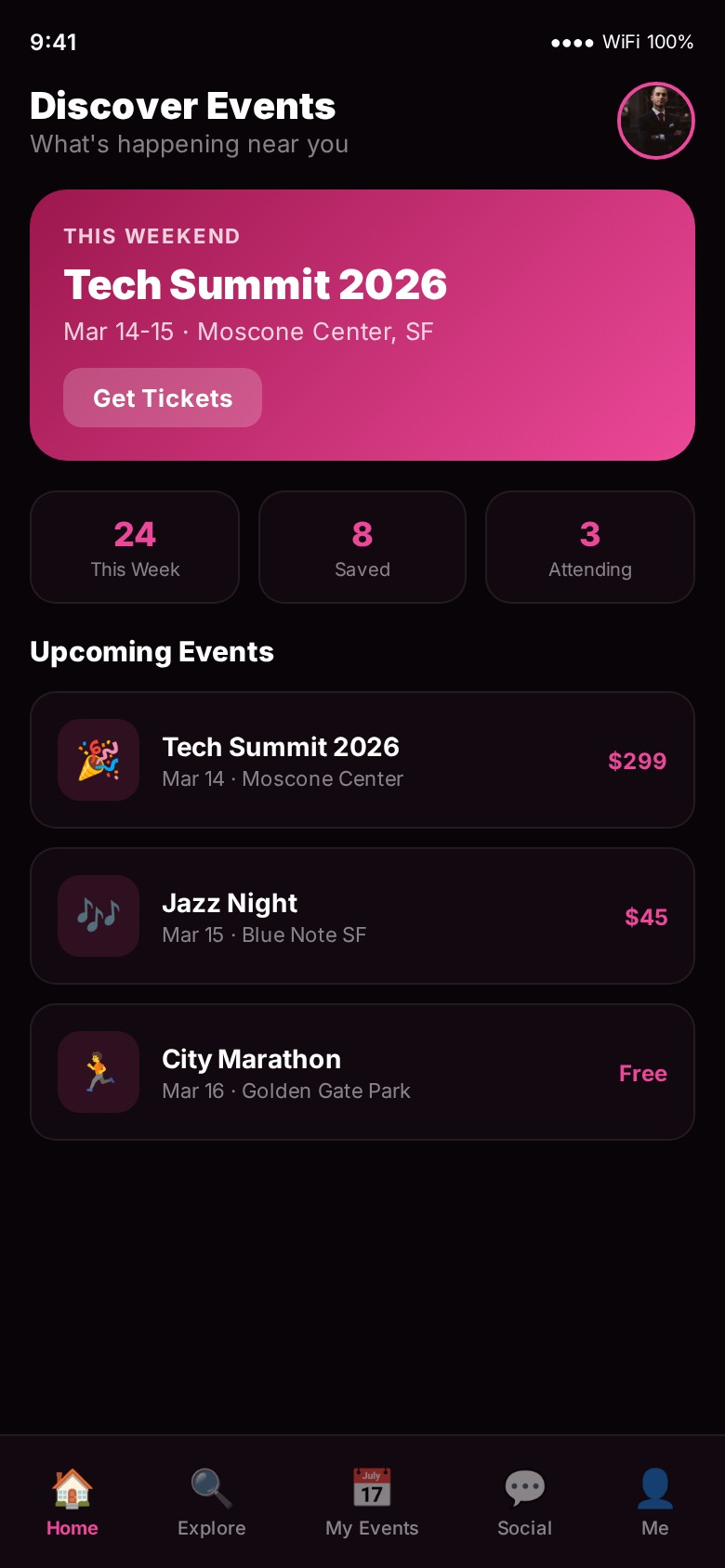View the 24 This Week events
The image size is (725, 1568).
point(135,547)
